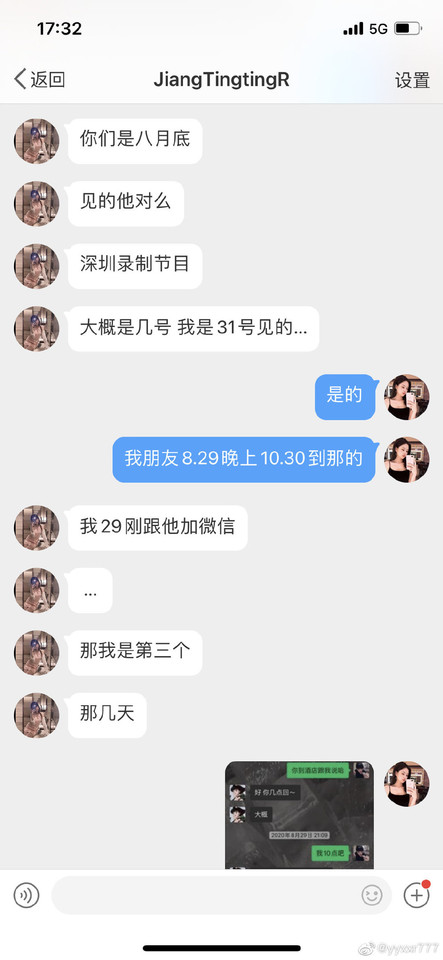Focus the message text input field
The image size is (443, 960).
pyautogui.click(x=222, y=895)
